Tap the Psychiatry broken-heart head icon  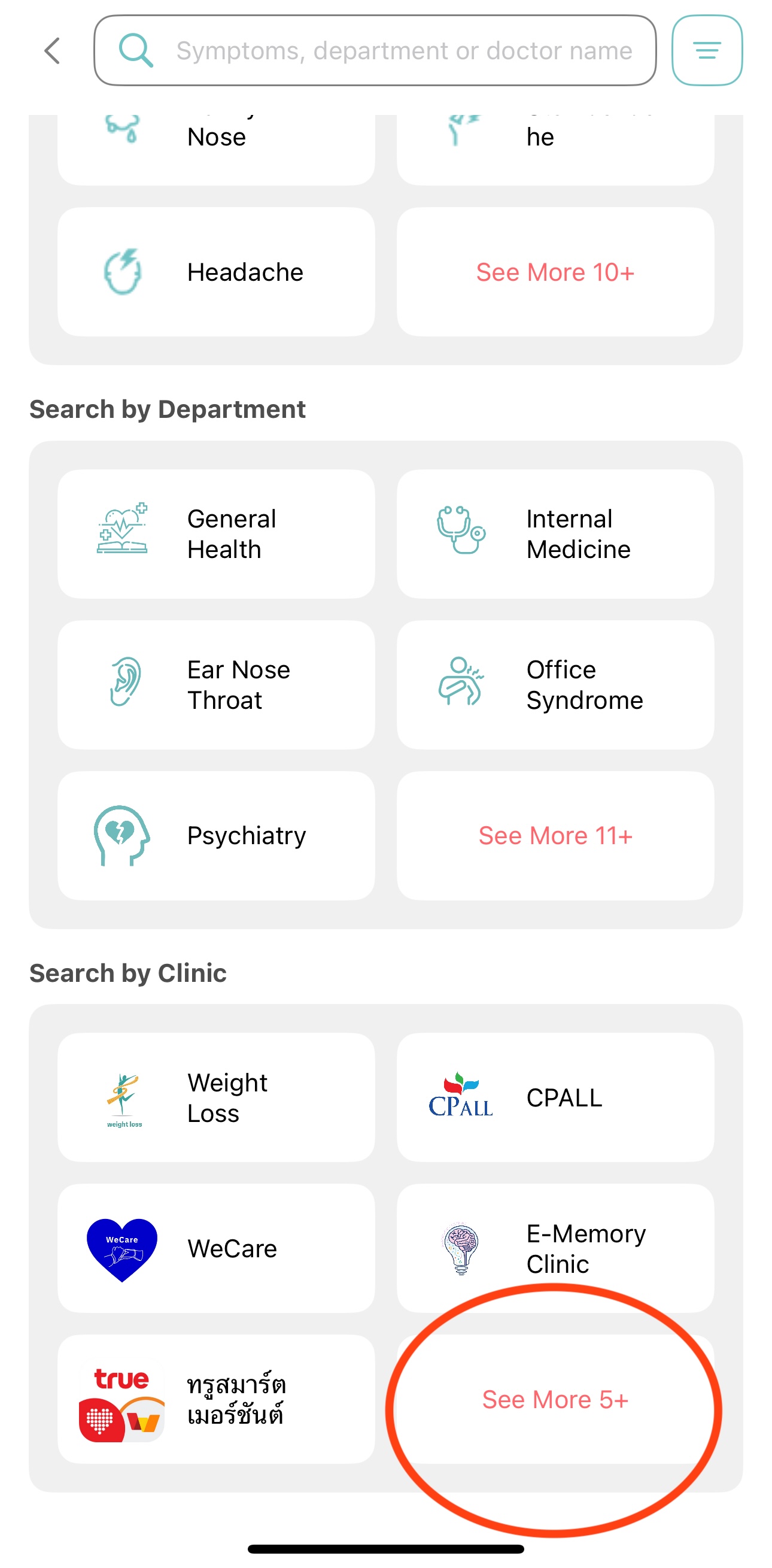click(x=121, y=835)
